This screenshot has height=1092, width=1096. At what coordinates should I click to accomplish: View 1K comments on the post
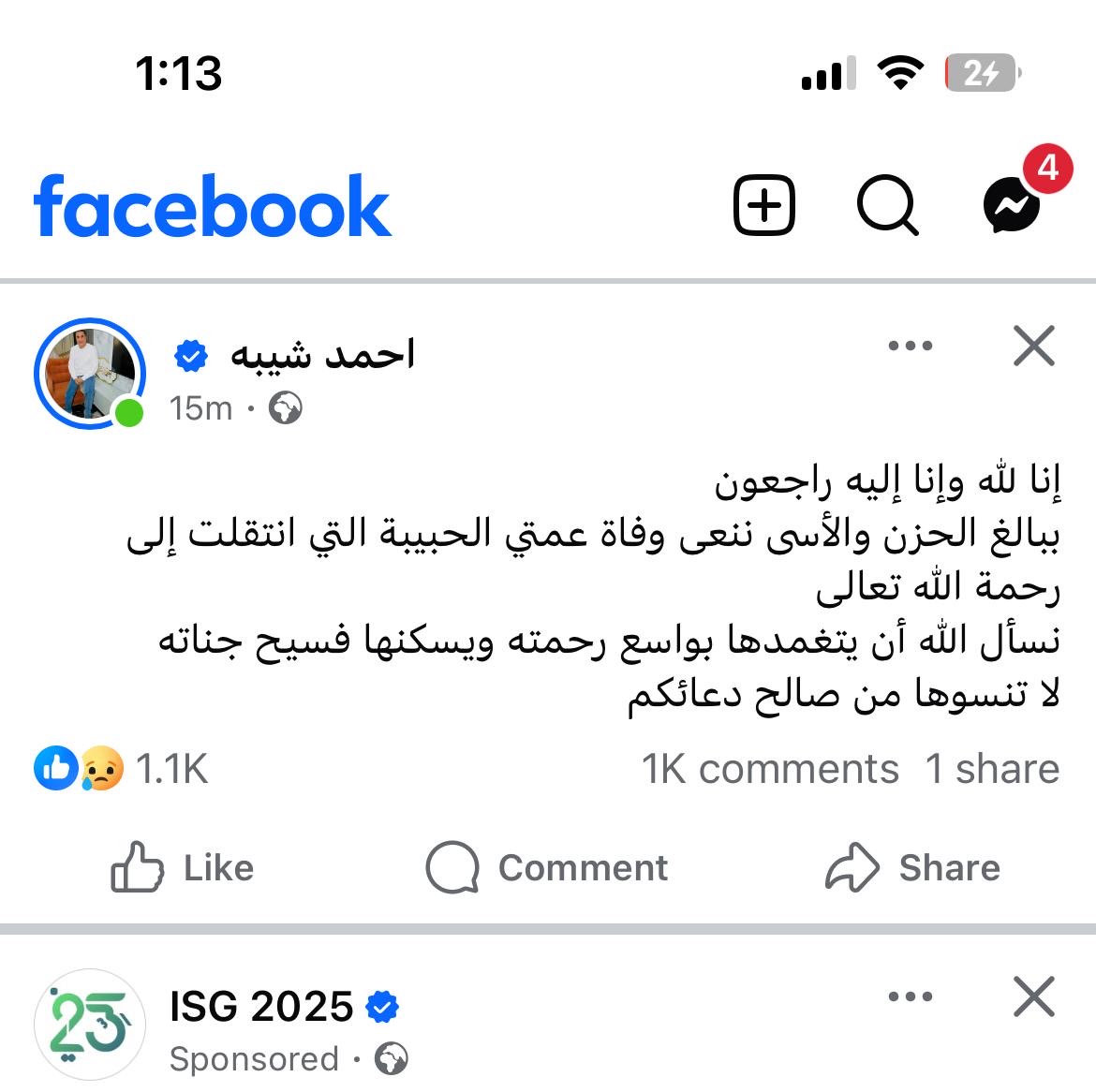tap(770, 769)
